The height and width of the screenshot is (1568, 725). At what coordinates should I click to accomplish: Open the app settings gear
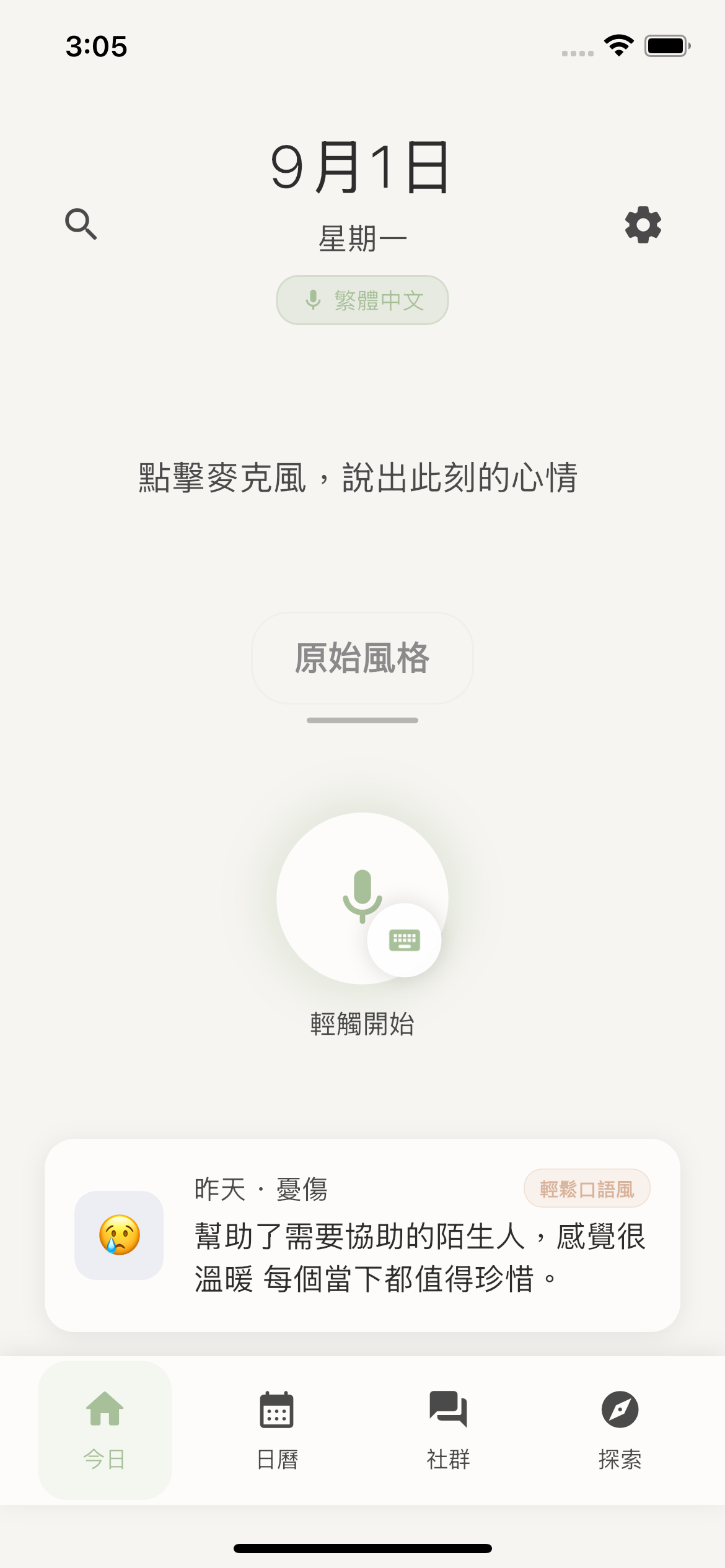(643, 226)
